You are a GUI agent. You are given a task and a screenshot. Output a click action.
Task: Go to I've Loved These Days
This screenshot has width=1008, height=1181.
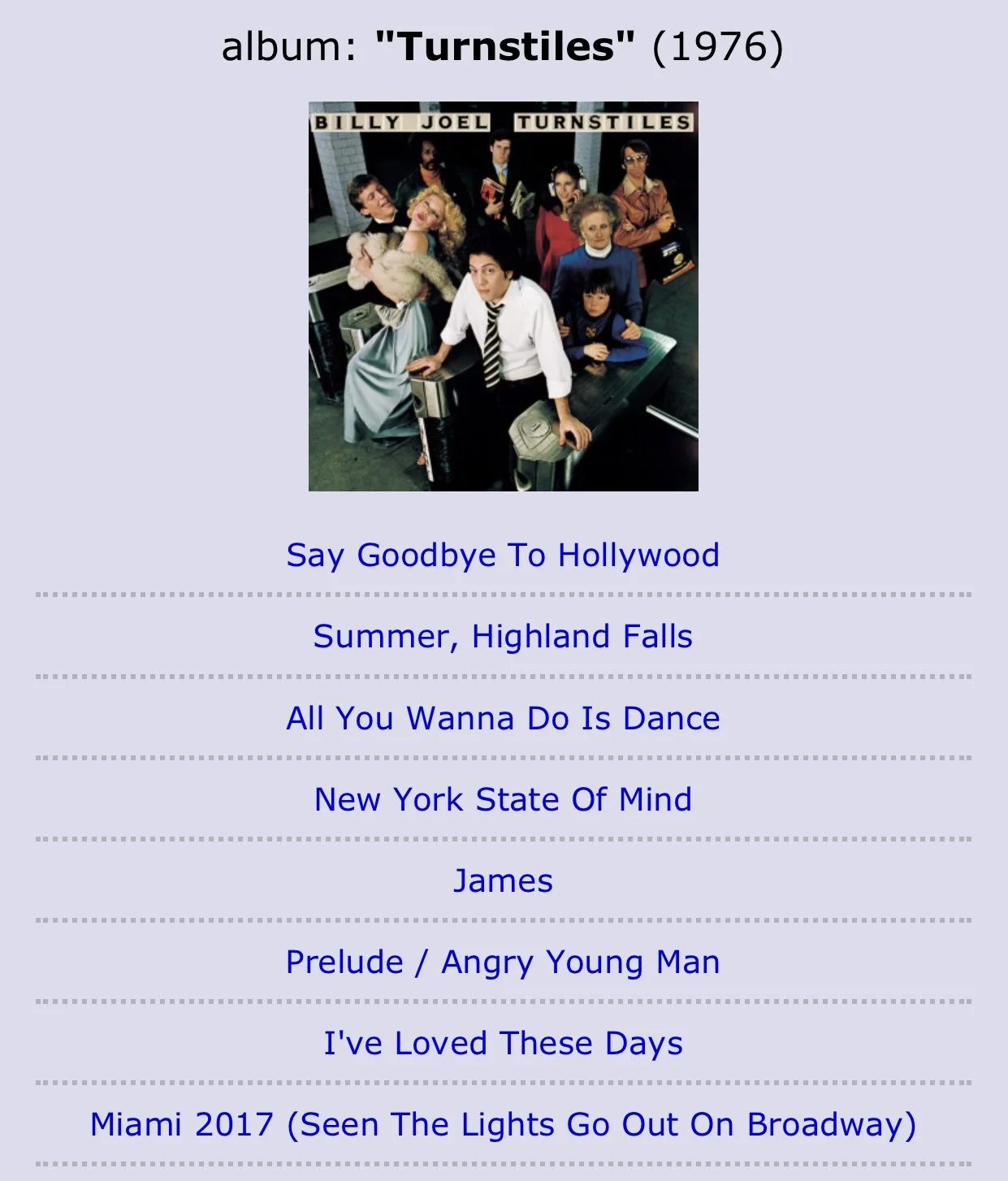coord(503,1044)
